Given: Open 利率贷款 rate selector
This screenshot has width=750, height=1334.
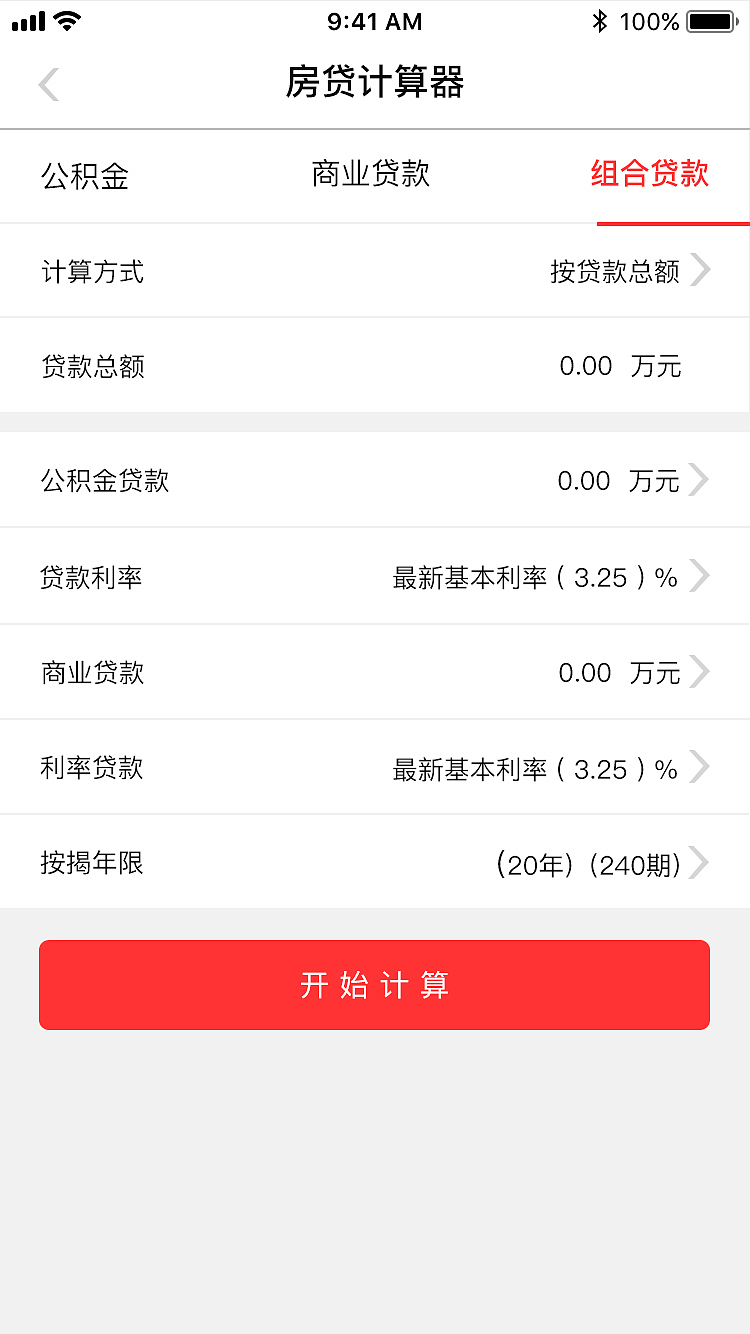Looking at the screenshot, I should [x=700, y=768].
